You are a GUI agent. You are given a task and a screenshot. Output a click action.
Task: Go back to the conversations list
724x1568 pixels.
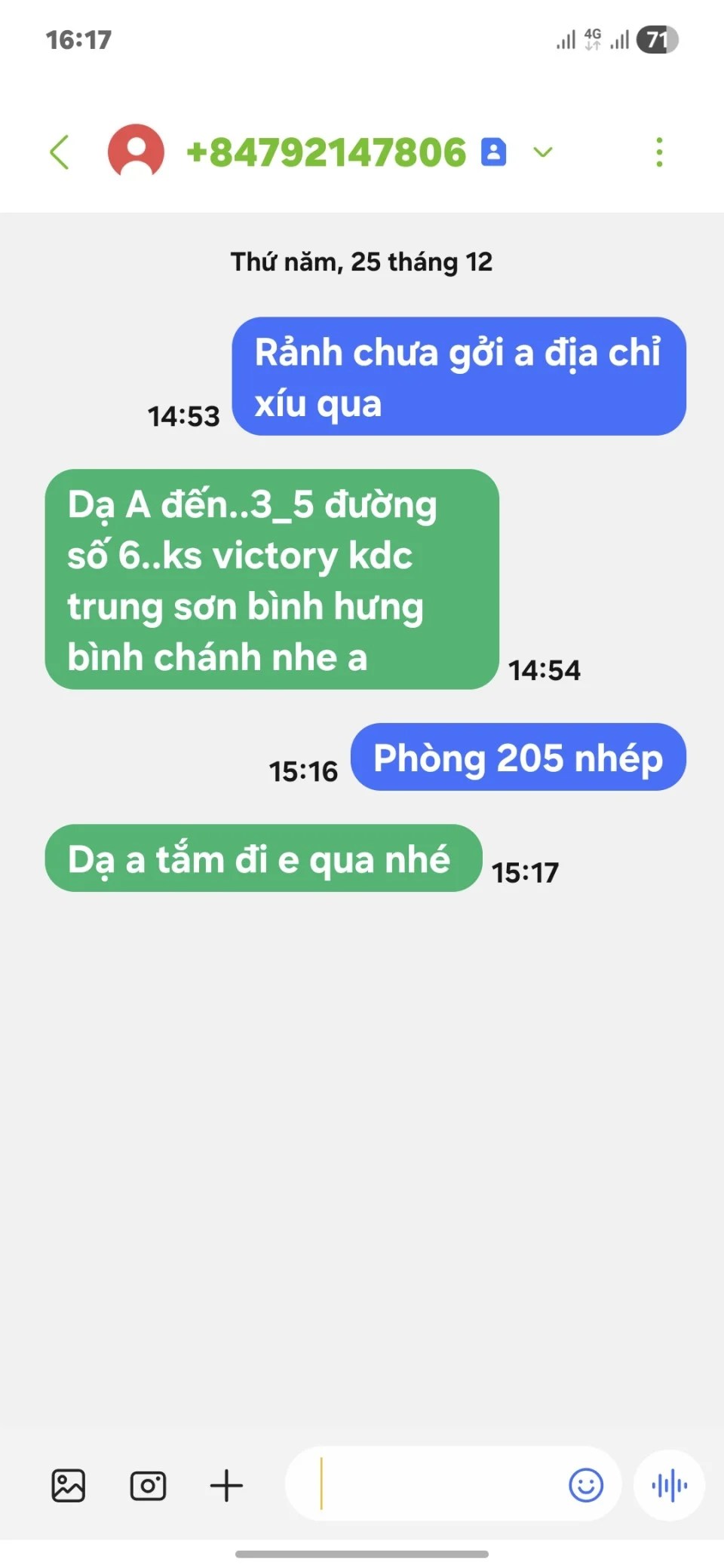pos(60,152)
